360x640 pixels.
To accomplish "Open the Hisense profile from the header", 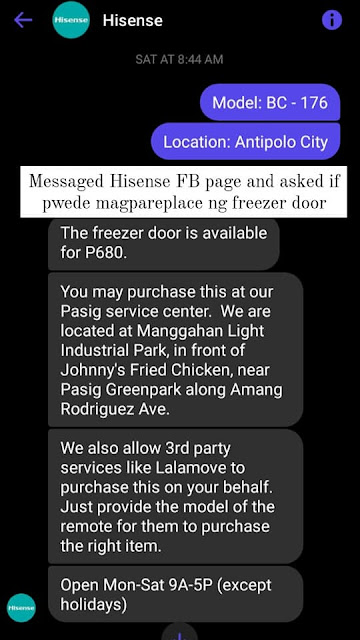I will [x=71, y=20].
